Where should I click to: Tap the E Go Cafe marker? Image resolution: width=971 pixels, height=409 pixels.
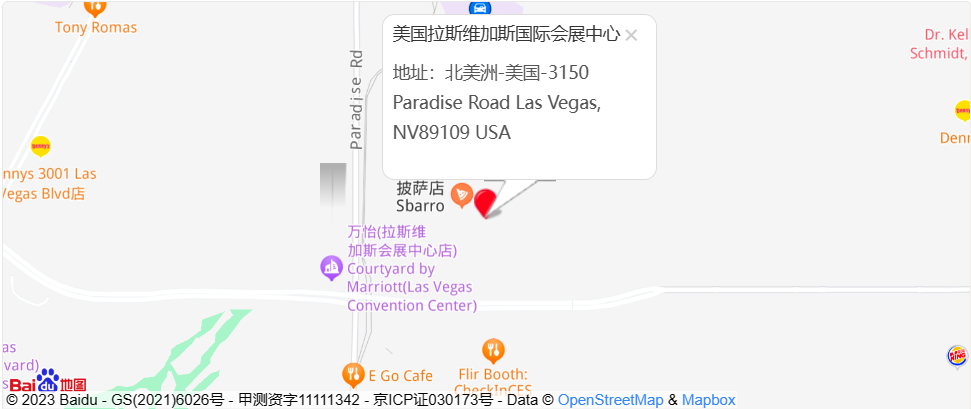(x=352, y=375)
